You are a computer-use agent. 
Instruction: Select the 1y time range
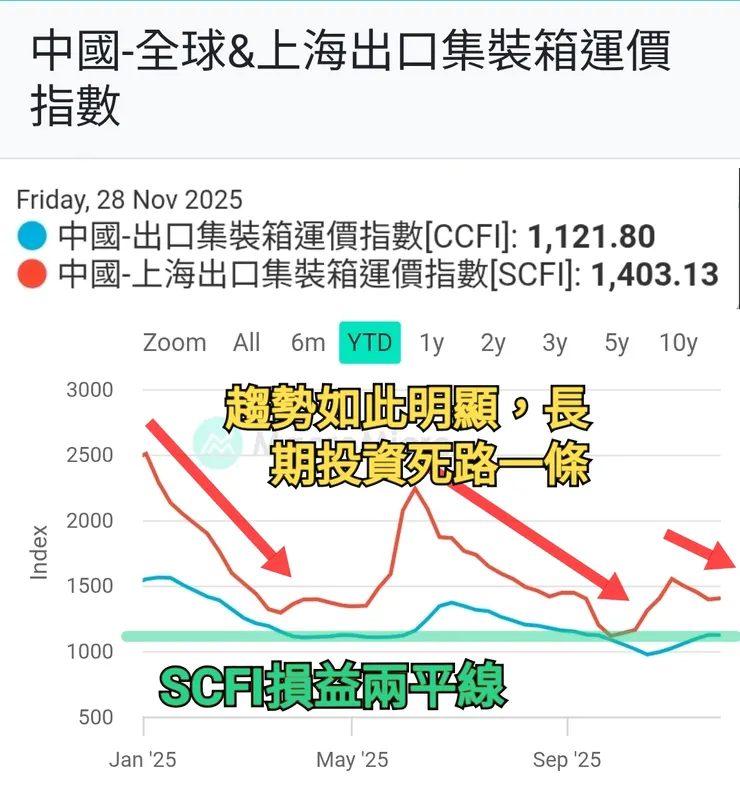[x=430, y=343]
